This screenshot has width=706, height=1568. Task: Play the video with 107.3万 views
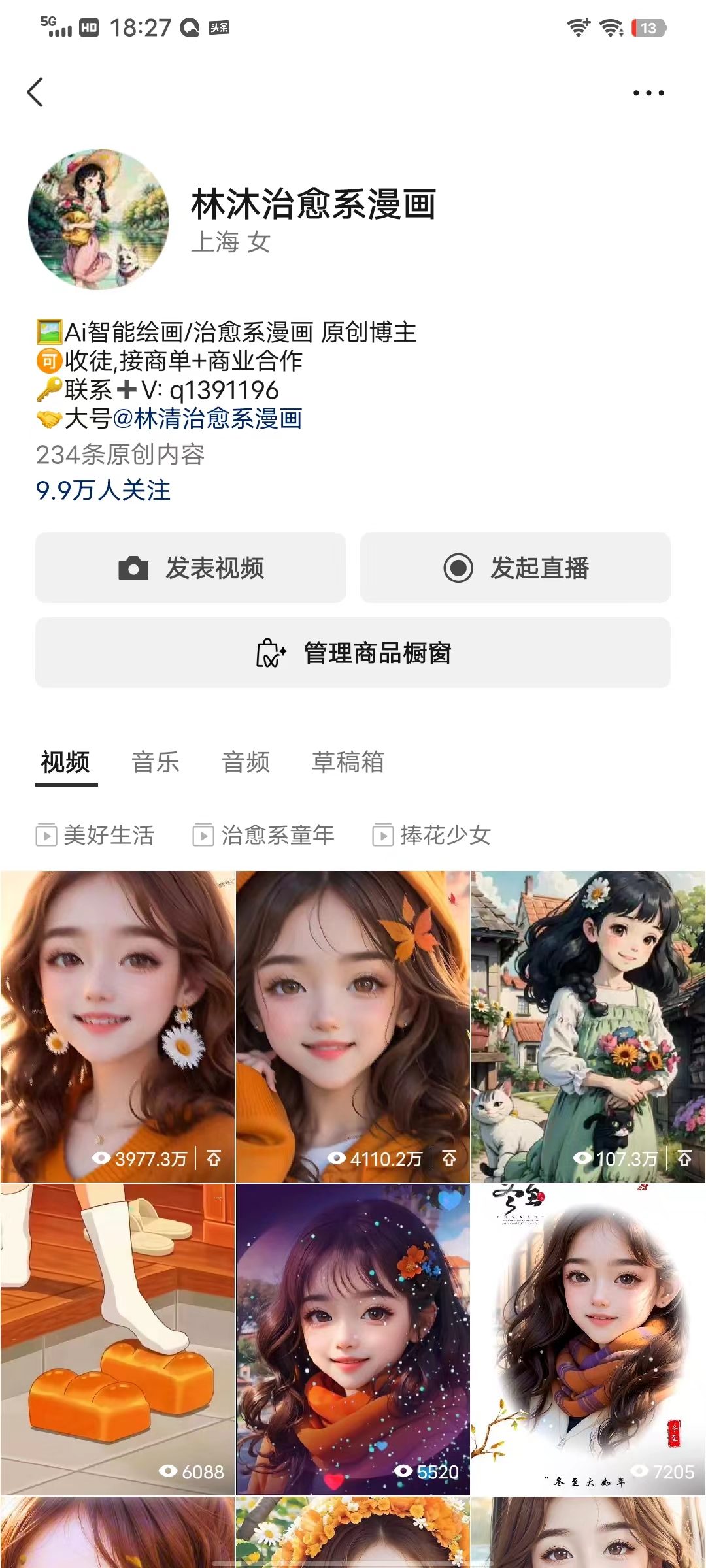(588, 1026)
